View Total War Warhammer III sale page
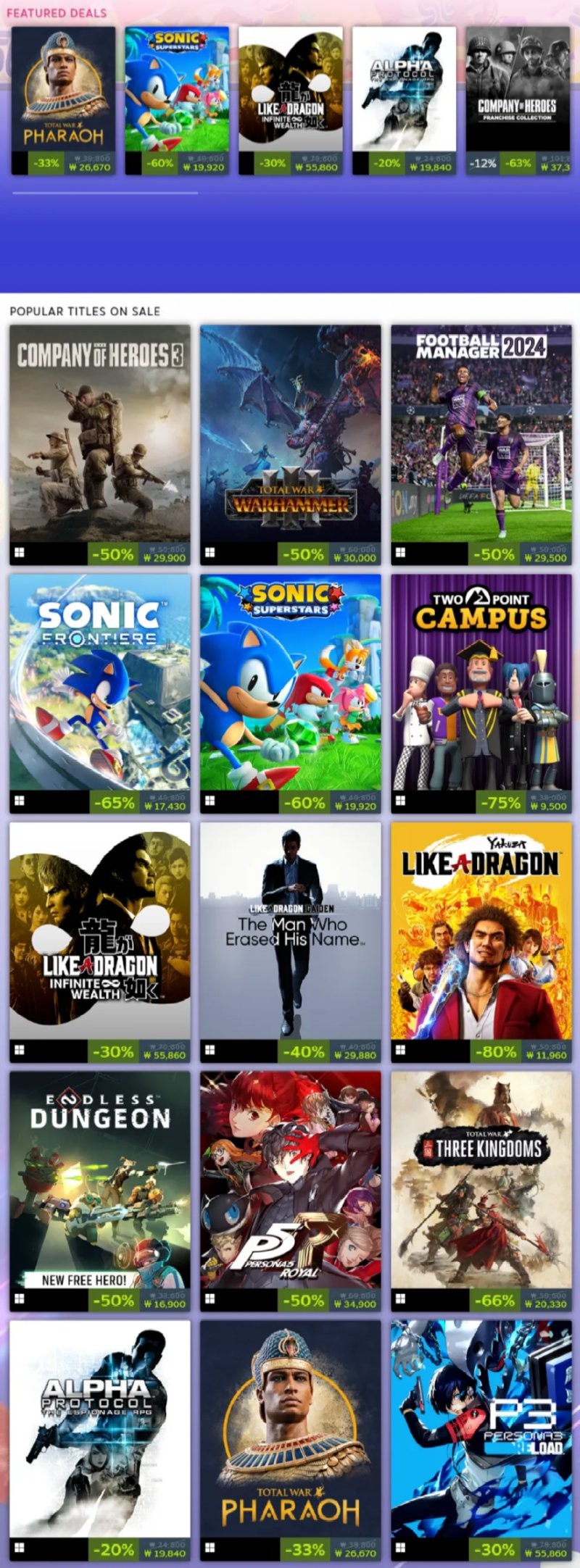The width and height of the screenshot is (580, 1568). click(x=291, y=435)
